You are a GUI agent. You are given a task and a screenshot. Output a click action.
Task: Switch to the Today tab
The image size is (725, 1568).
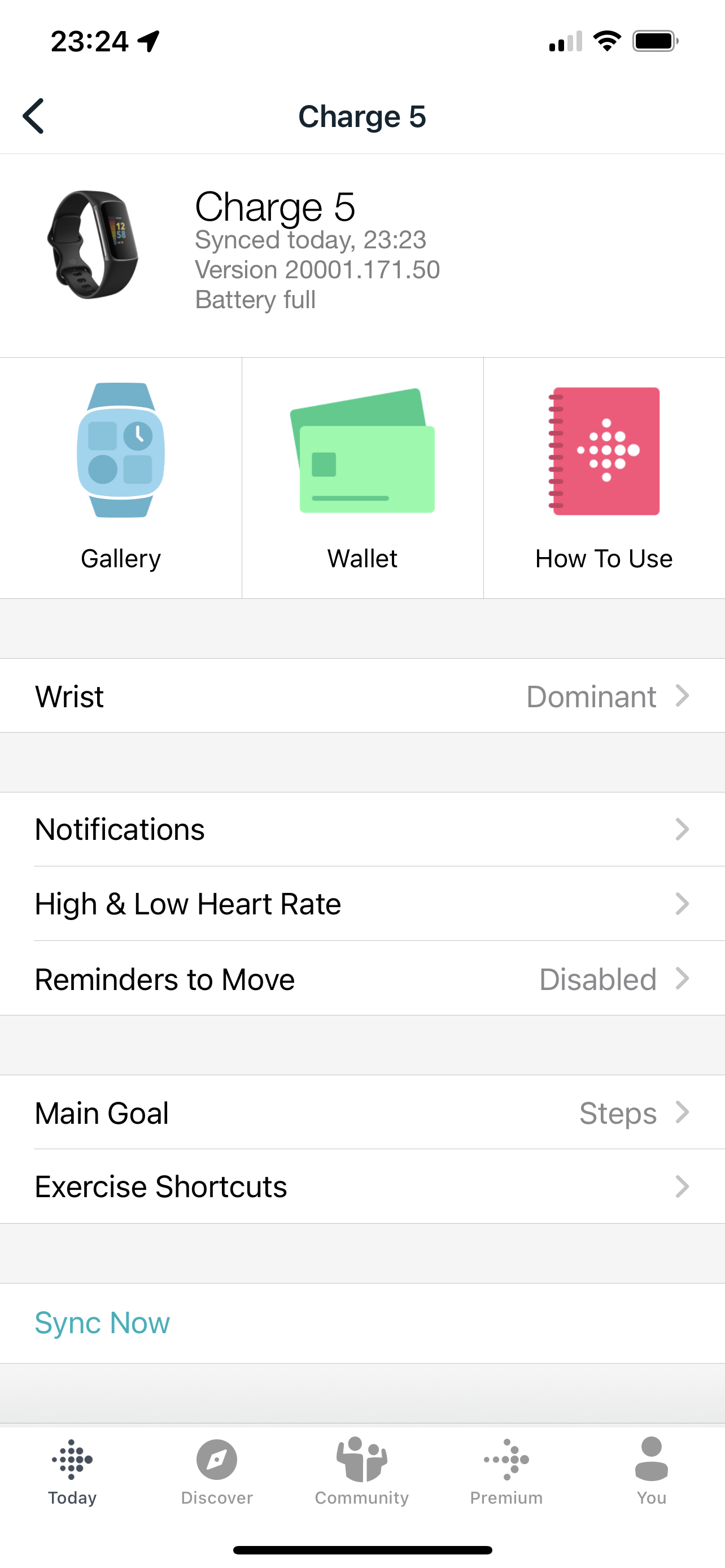[x=72, y=1470]
